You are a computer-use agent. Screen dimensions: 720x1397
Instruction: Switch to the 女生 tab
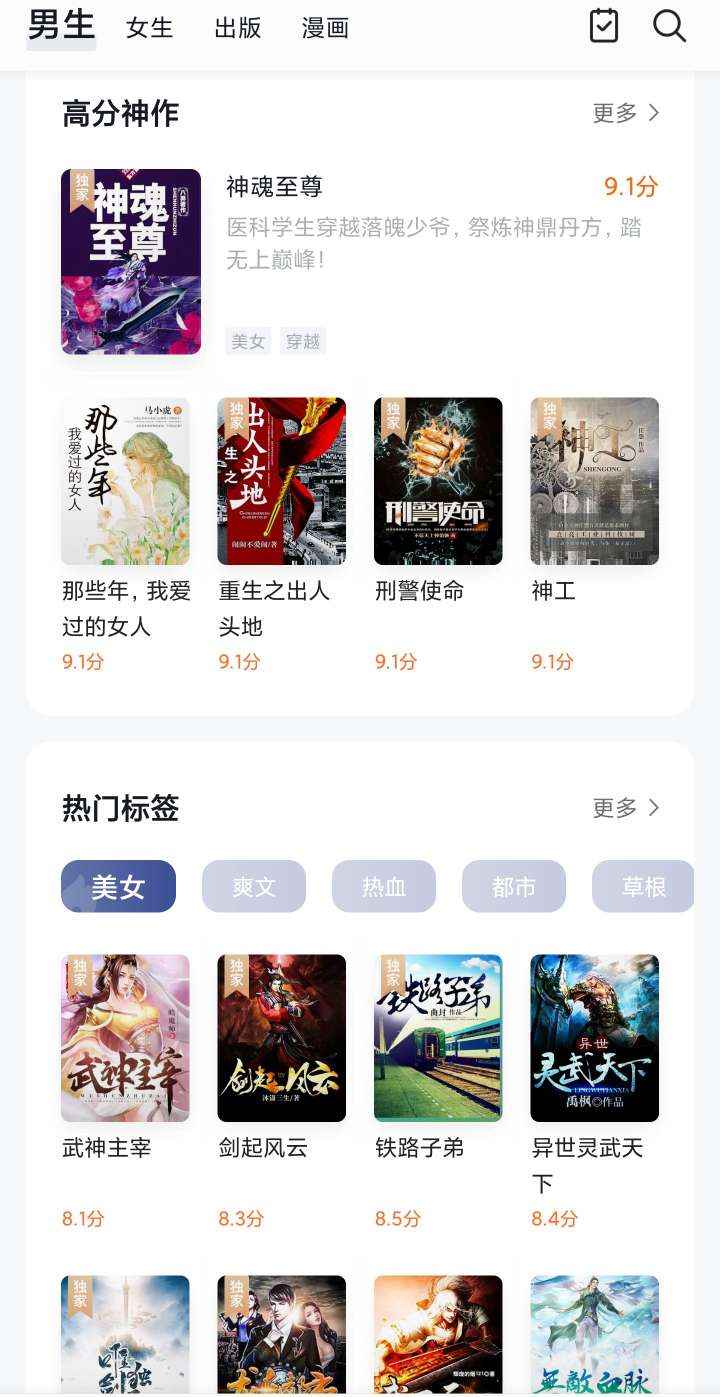(148, 28)
